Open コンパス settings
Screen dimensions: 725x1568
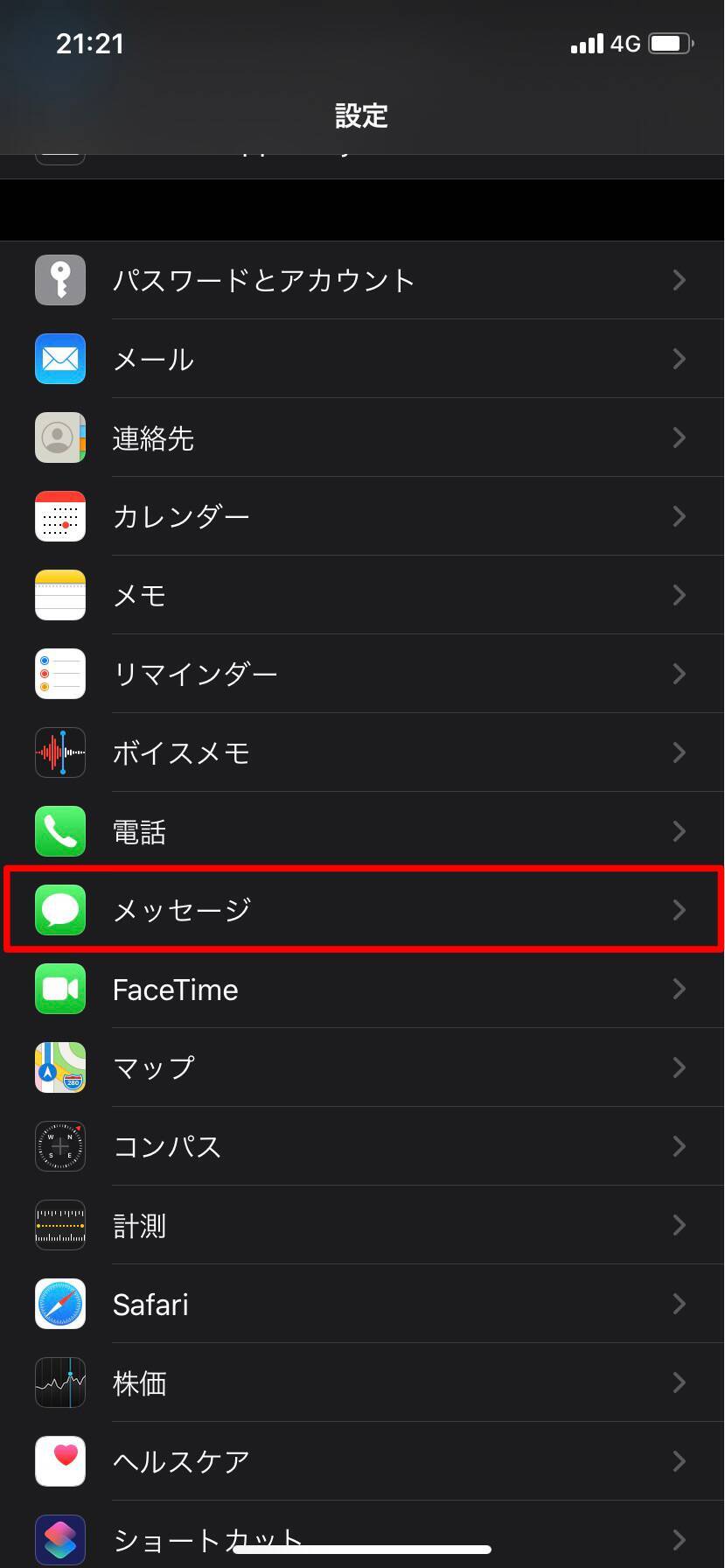coord(362,1146)
